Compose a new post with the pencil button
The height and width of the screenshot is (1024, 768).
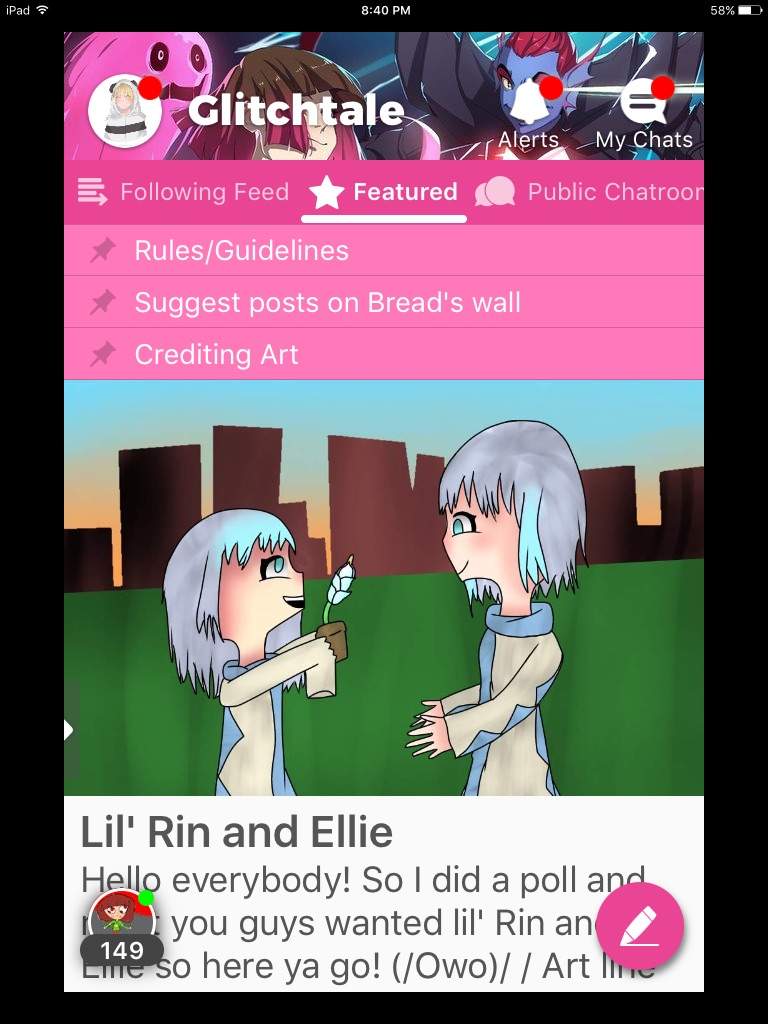pyautogui.click(x=639, y=926)
